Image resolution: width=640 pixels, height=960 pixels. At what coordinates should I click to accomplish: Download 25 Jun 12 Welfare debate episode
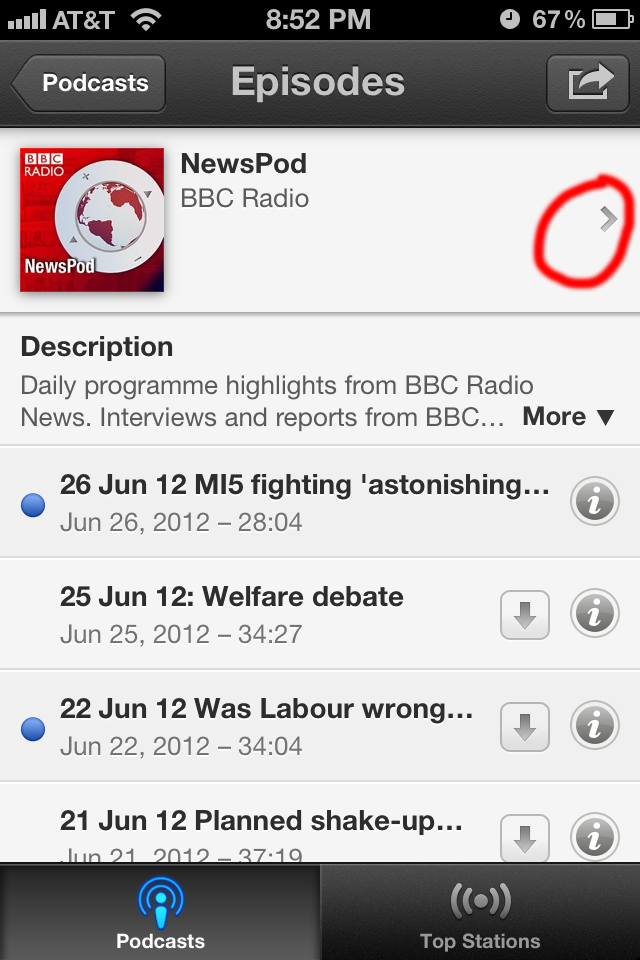pos(524,614)
